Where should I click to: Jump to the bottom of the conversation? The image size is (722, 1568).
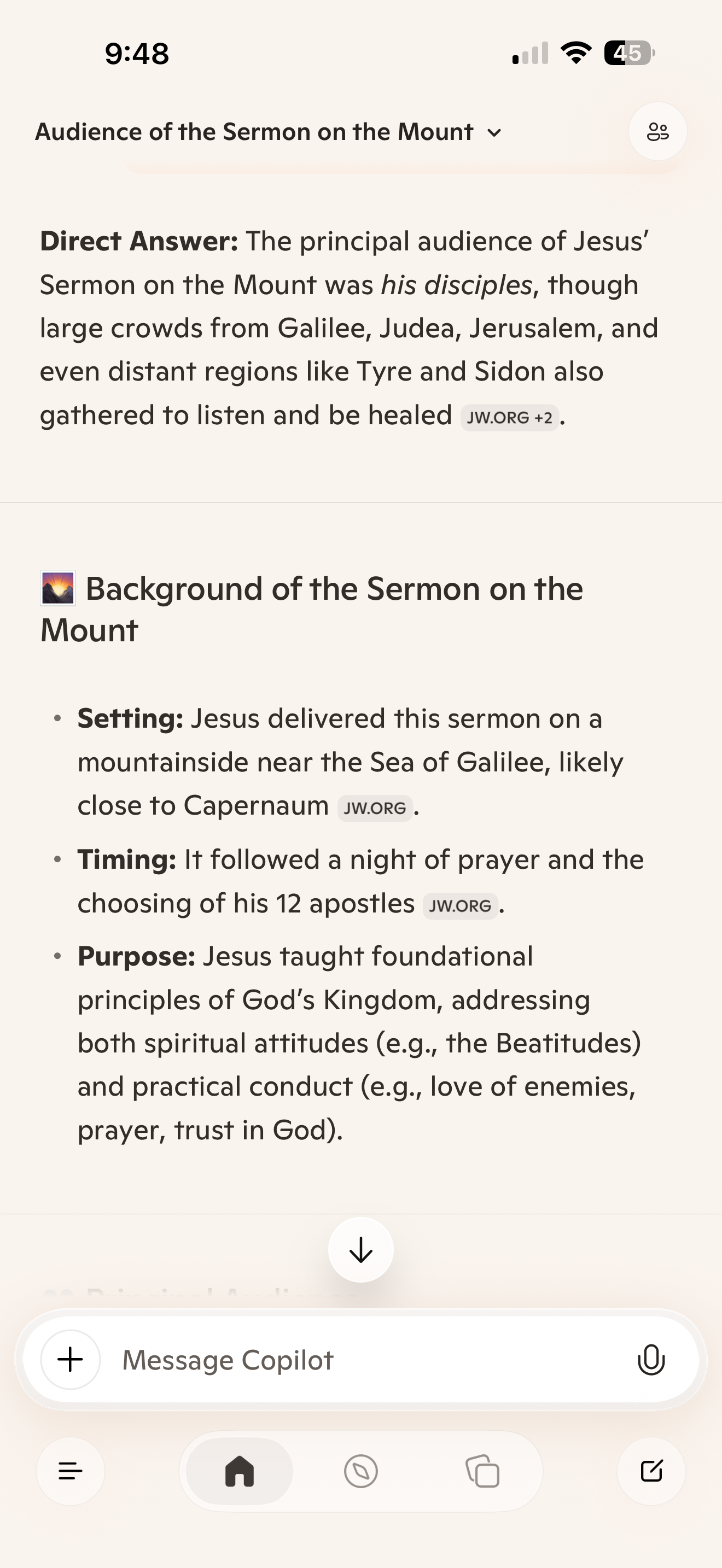(x=361, y=1250)
